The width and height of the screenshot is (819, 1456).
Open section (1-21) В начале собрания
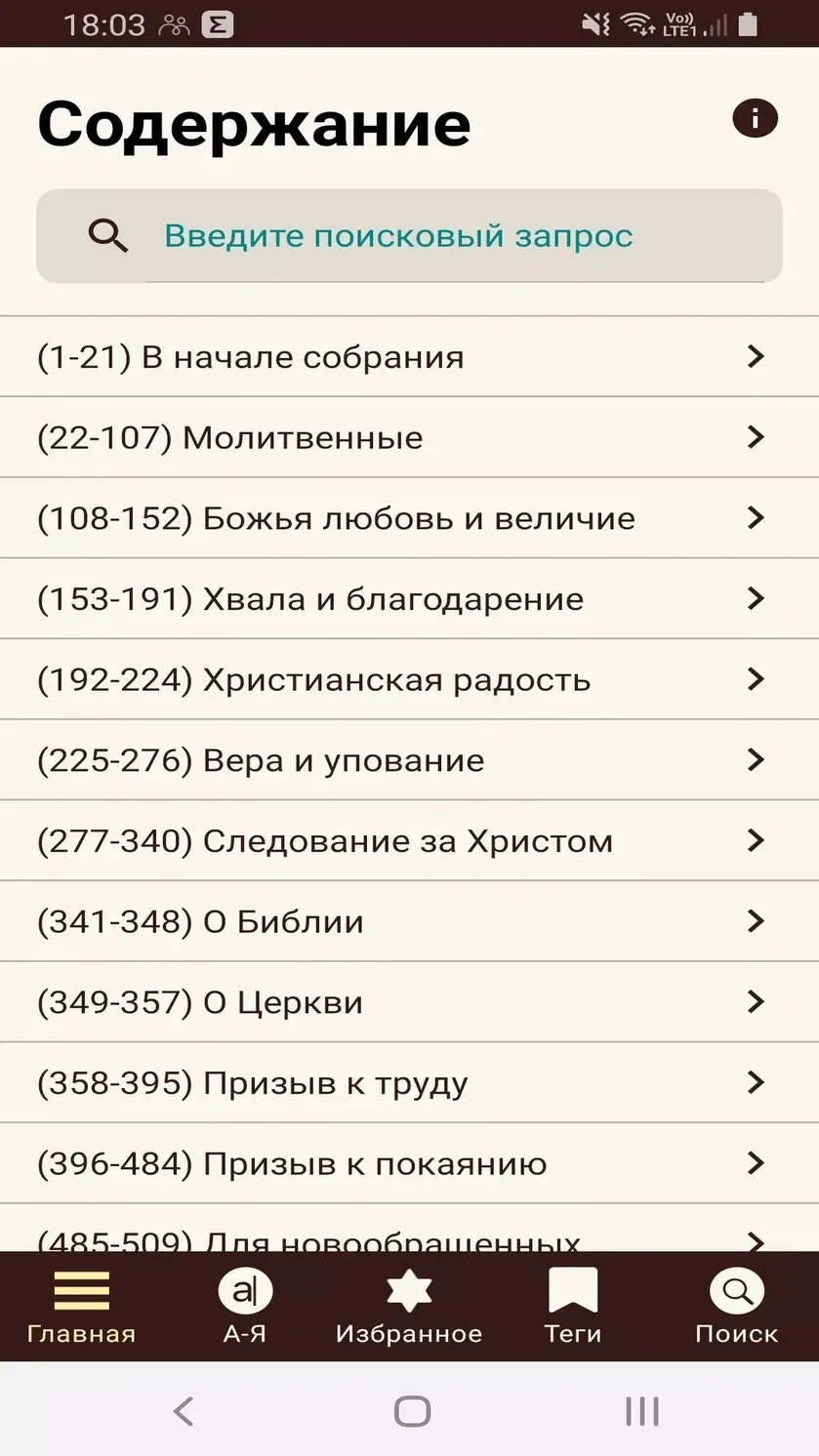409,356
